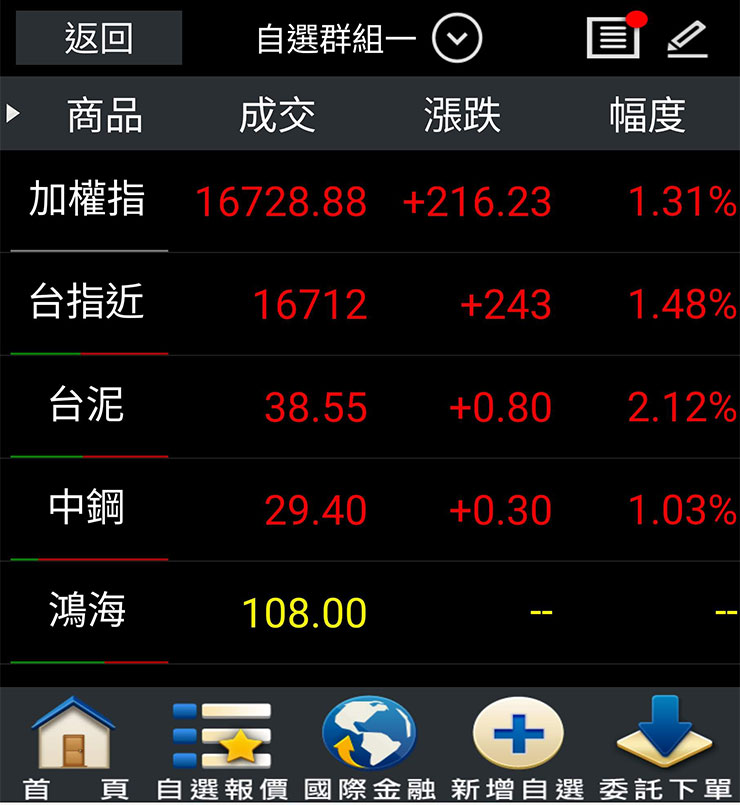This screenshot has width=740, height=805.
Task: Open the 中鋼 stock row
Action: click(370, 508)
